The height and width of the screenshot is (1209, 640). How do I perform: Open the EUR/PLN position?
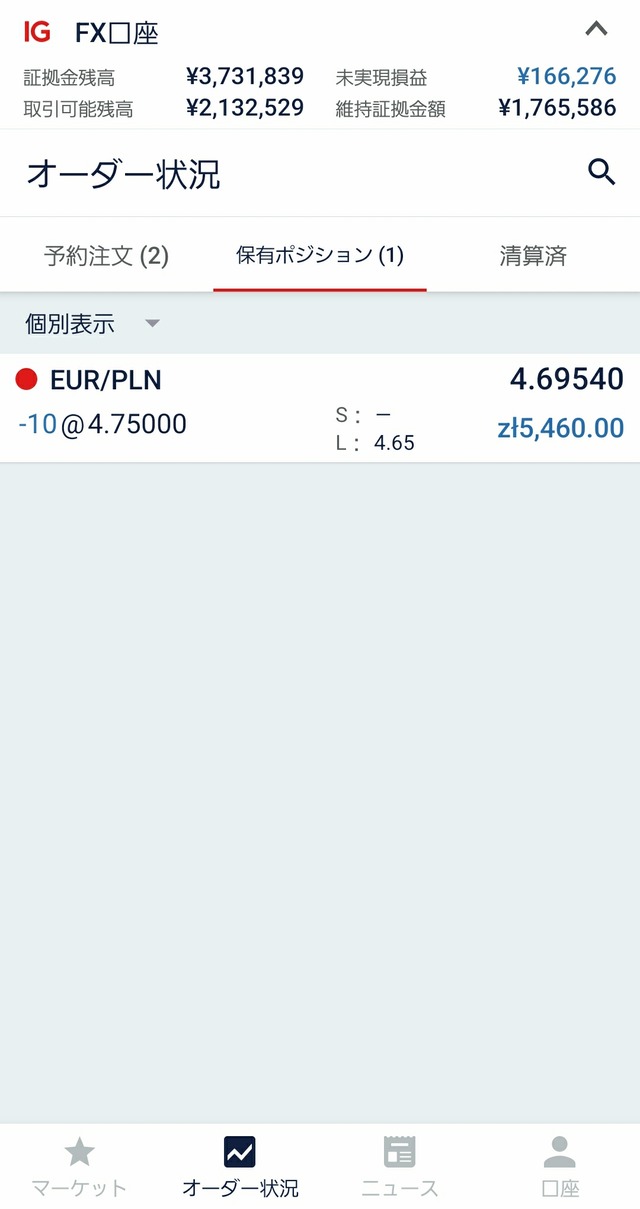coord(320,407)
